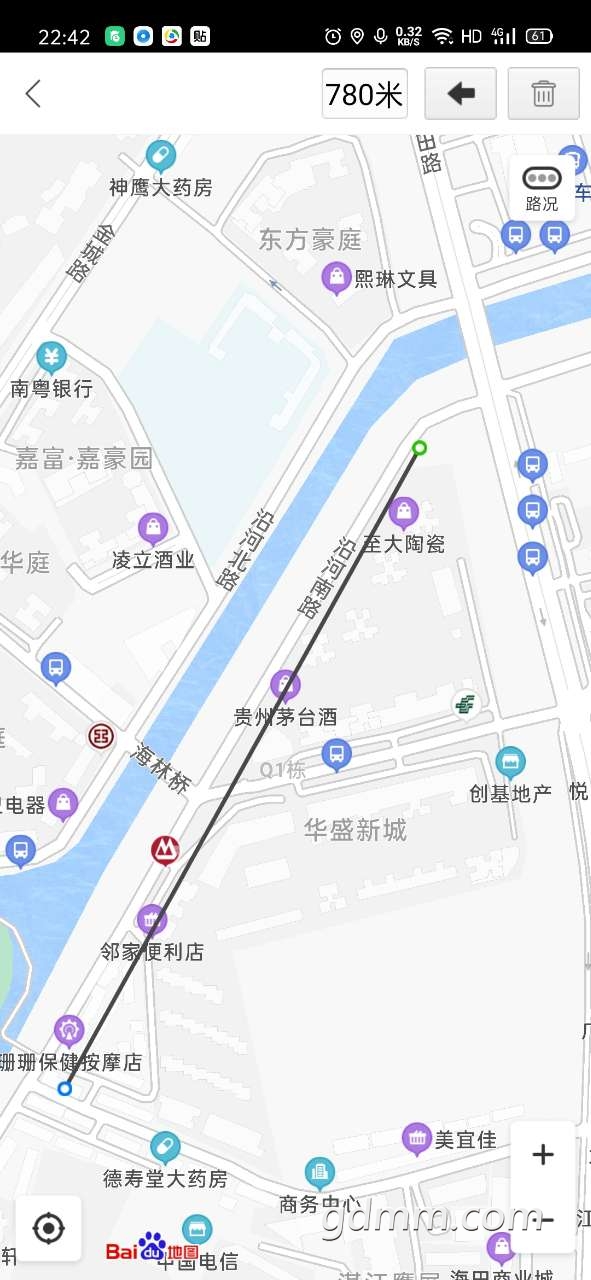Image resolution: width=591 pixels, height=1280 pixels.
Task: Tap the metro station marker near 海林桥
Action: [x=165, y=850]
